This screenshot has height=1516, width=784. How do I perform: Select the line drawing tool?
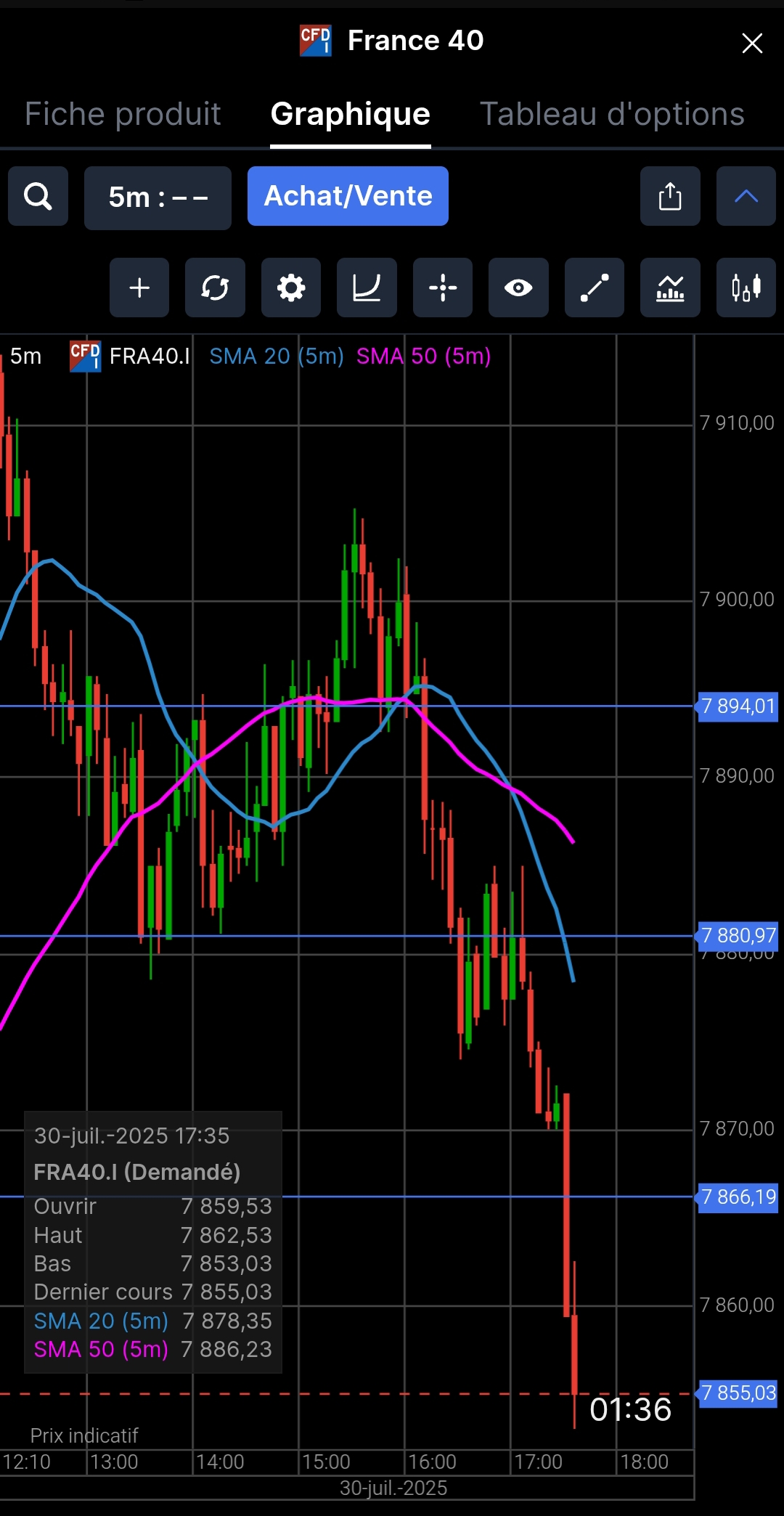click(594, 288)
